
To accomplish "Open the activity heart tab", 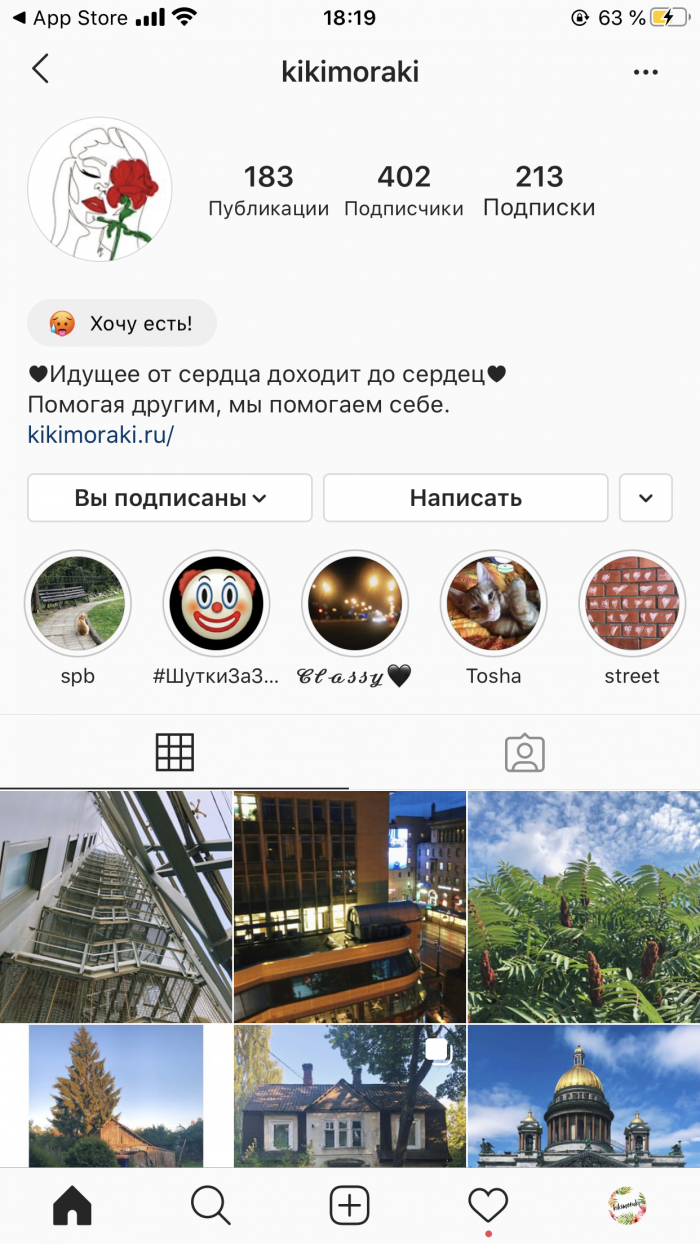I will point(488,1206).
